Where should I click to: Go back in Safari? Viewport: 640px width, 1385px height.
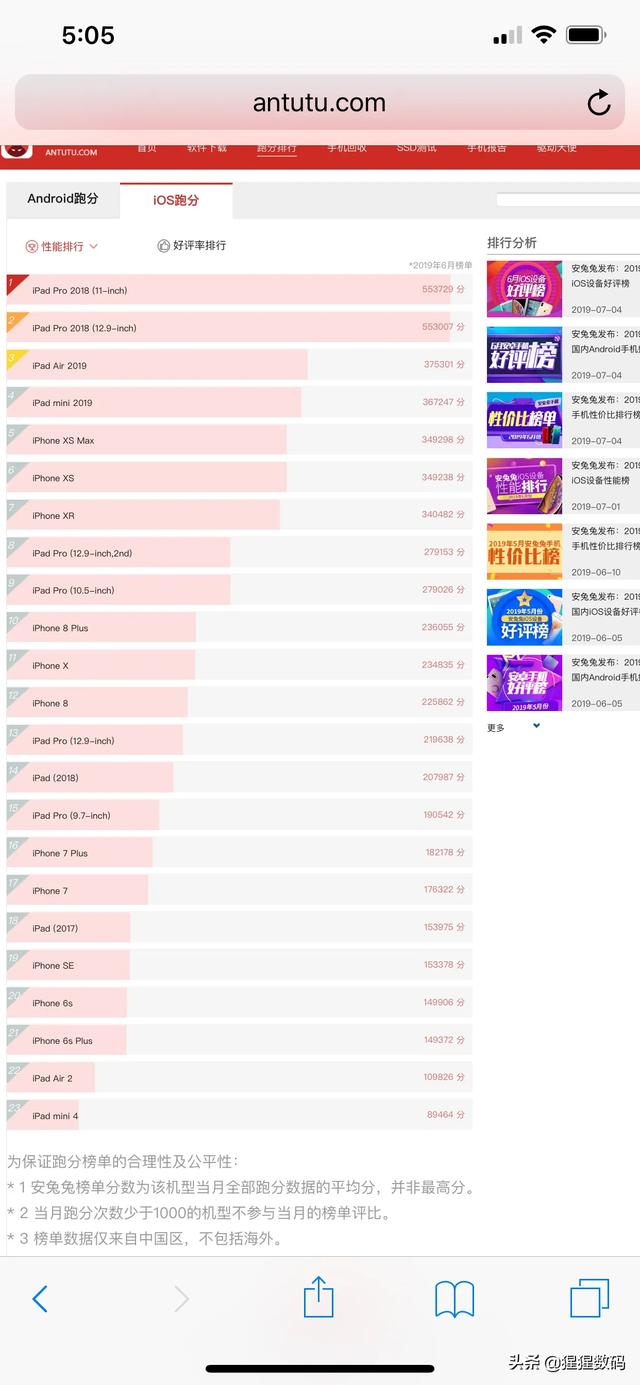pyautogui.click(x=40, y=1299)
